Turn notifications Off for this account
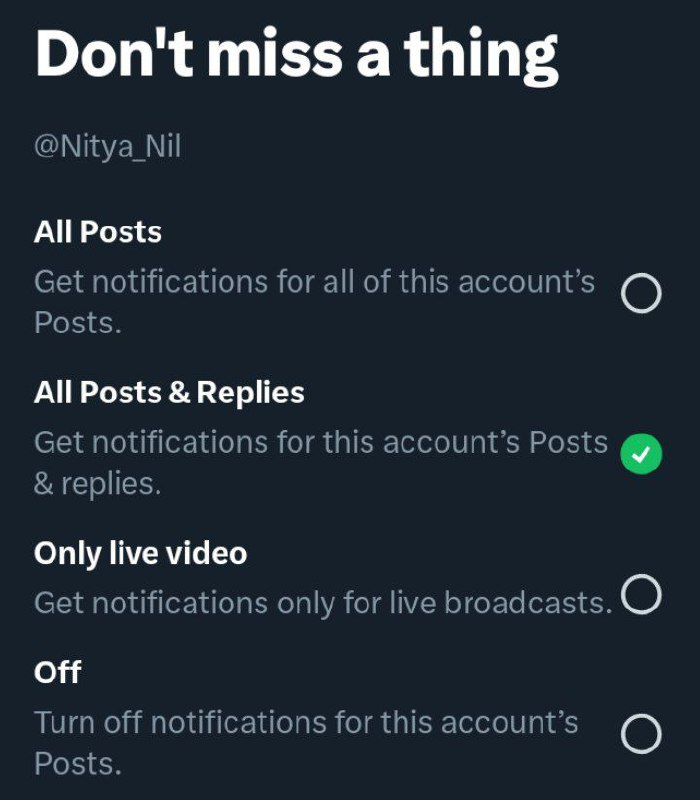This screenshot has width=700, height=800. coord(641,735)
